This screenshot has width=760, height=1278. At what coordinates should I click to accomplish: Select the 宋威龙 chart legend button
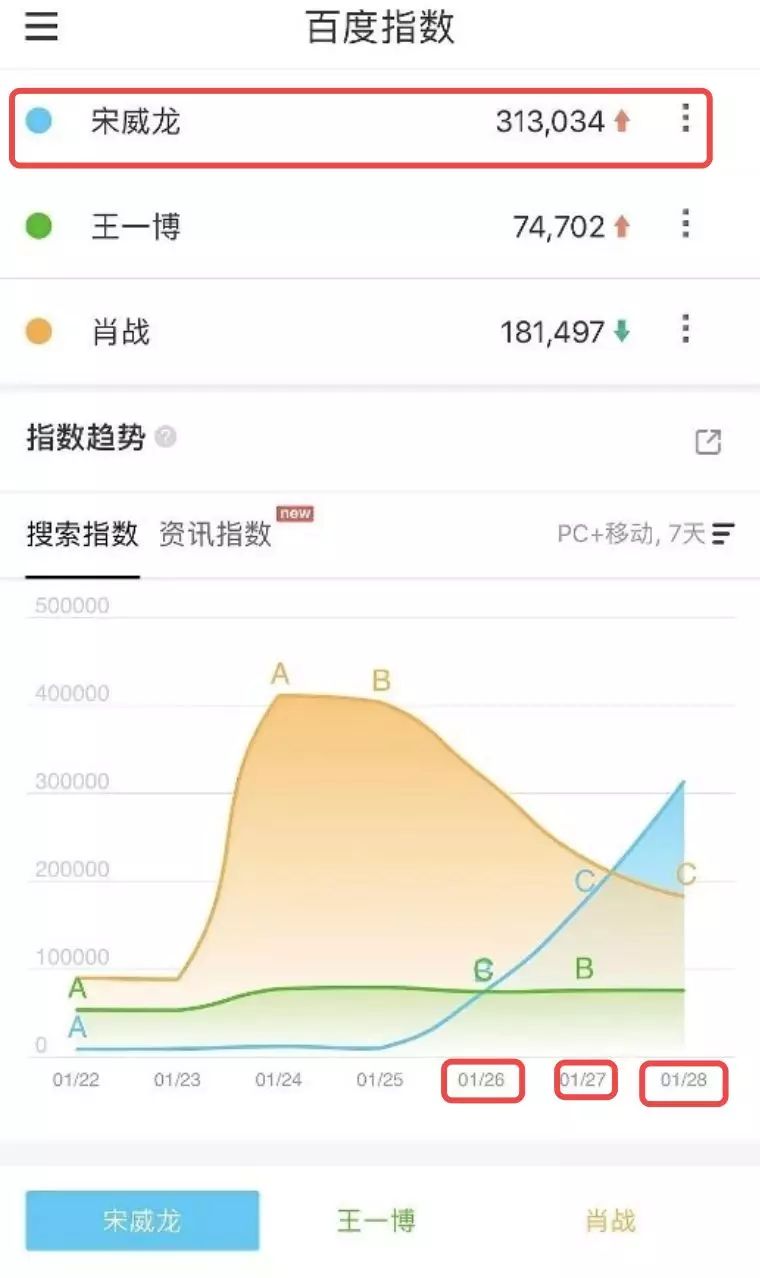point(142,1220)
